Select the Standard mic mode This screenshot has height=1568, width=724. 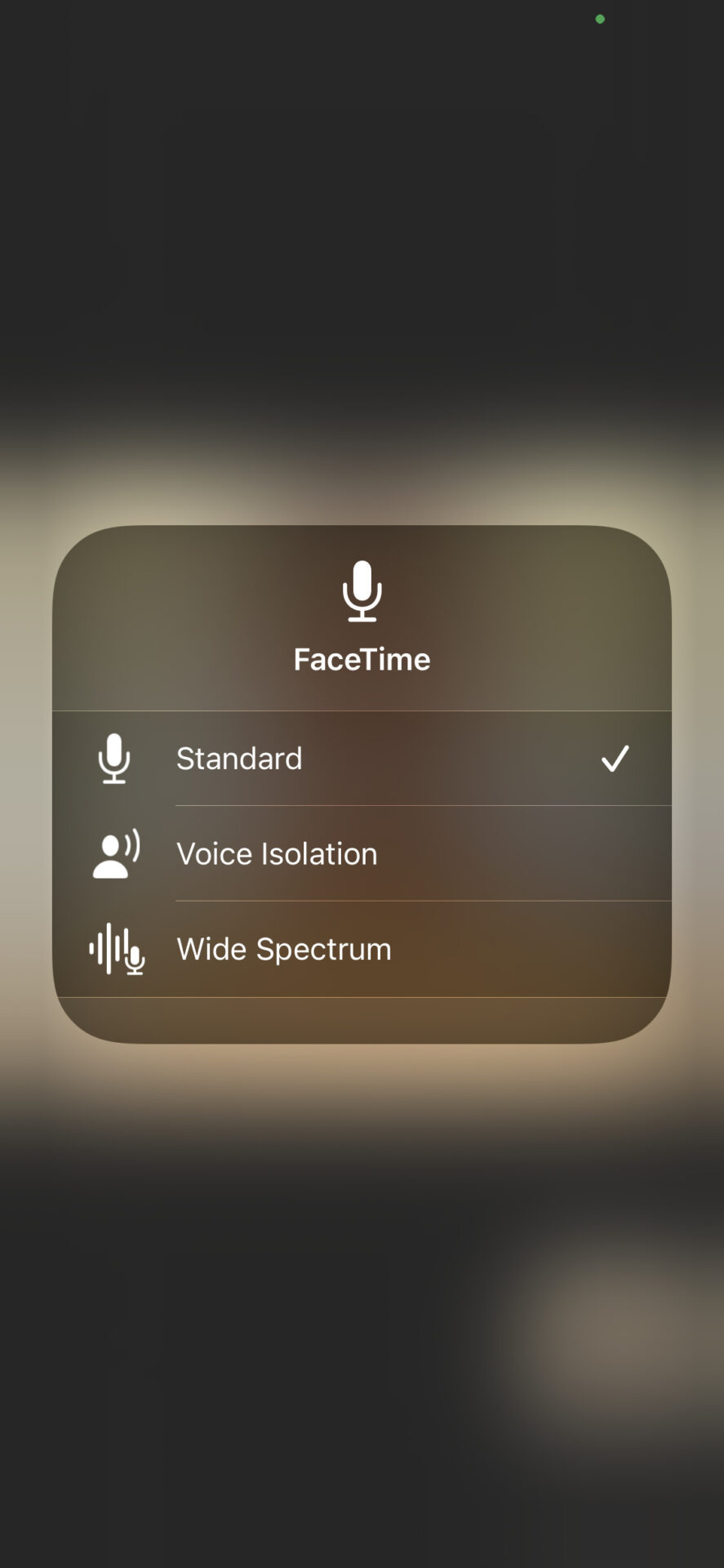click(362, 759)
